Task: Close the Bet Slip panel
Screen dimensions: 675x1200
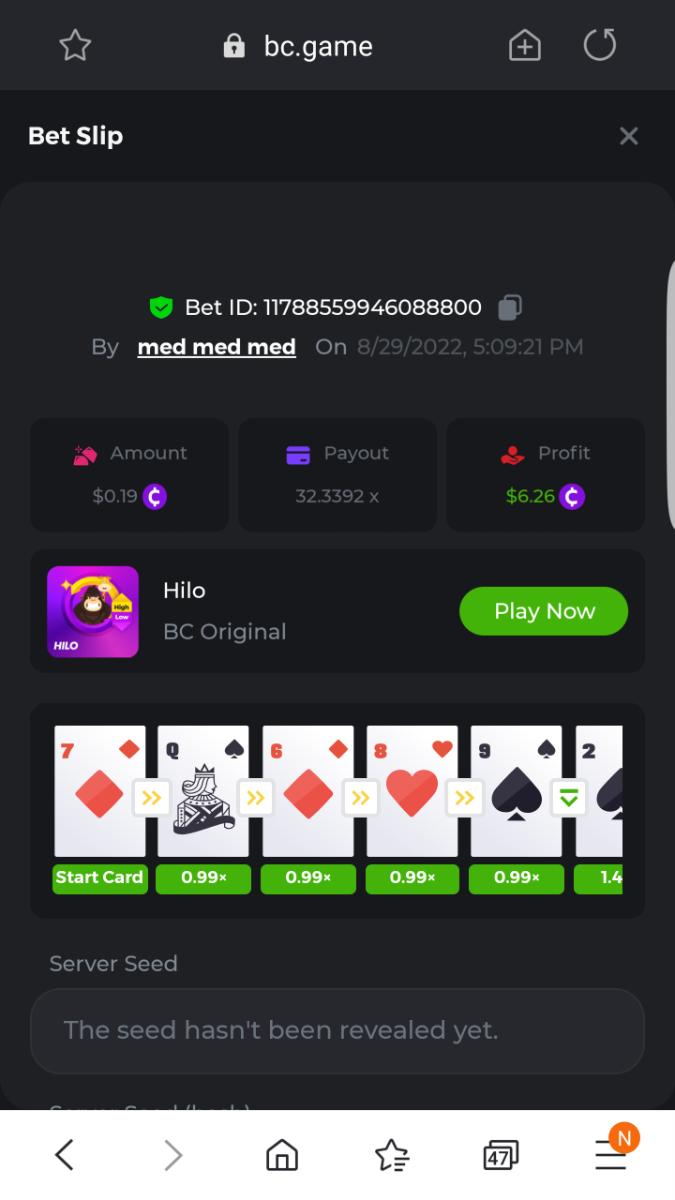Action: click(x=628, y=136)
